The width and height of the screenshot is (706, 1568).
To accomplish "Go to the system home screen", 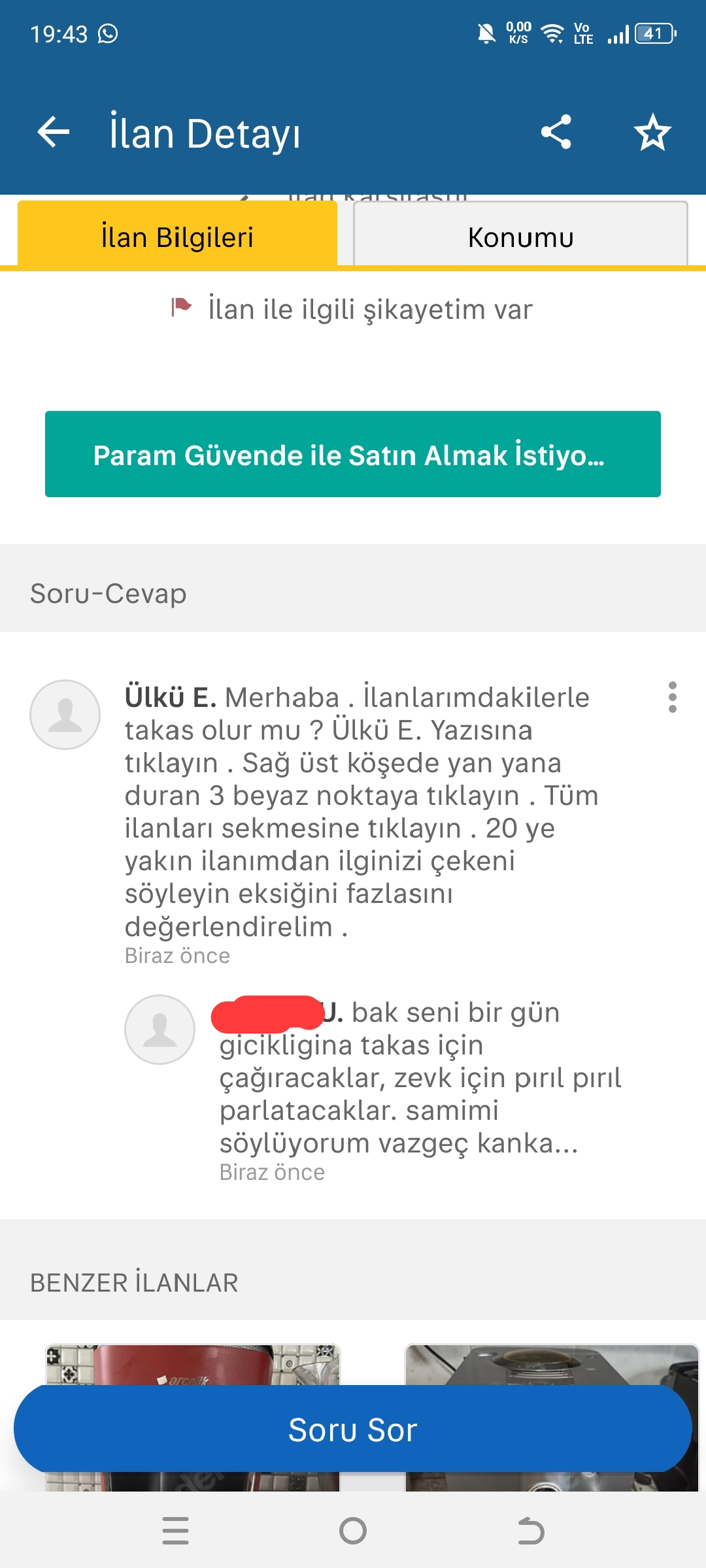I will pyautogui.click(x=353, y=1531).
